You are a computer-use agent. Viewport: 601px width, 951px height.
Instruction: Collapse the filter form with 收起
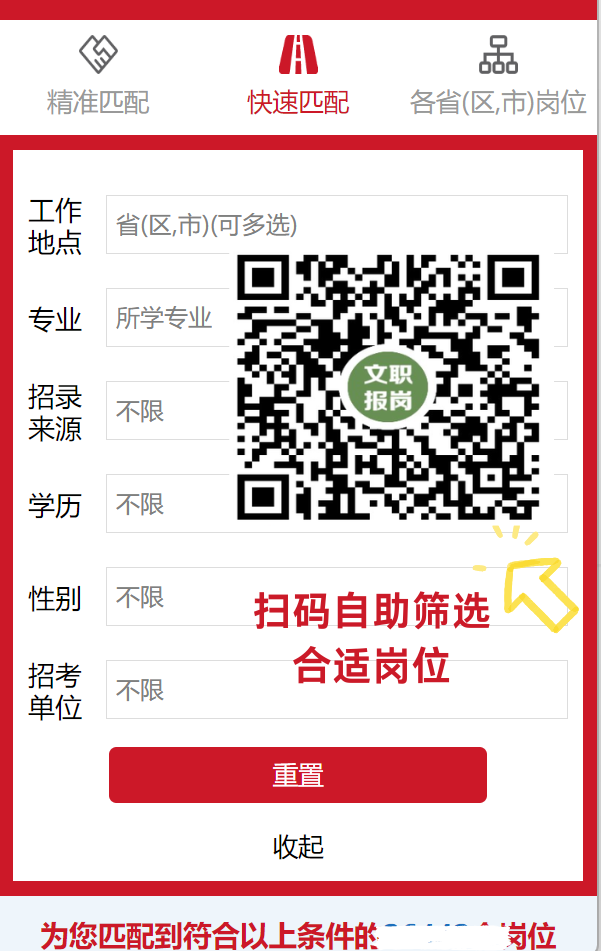click(298, 847)
